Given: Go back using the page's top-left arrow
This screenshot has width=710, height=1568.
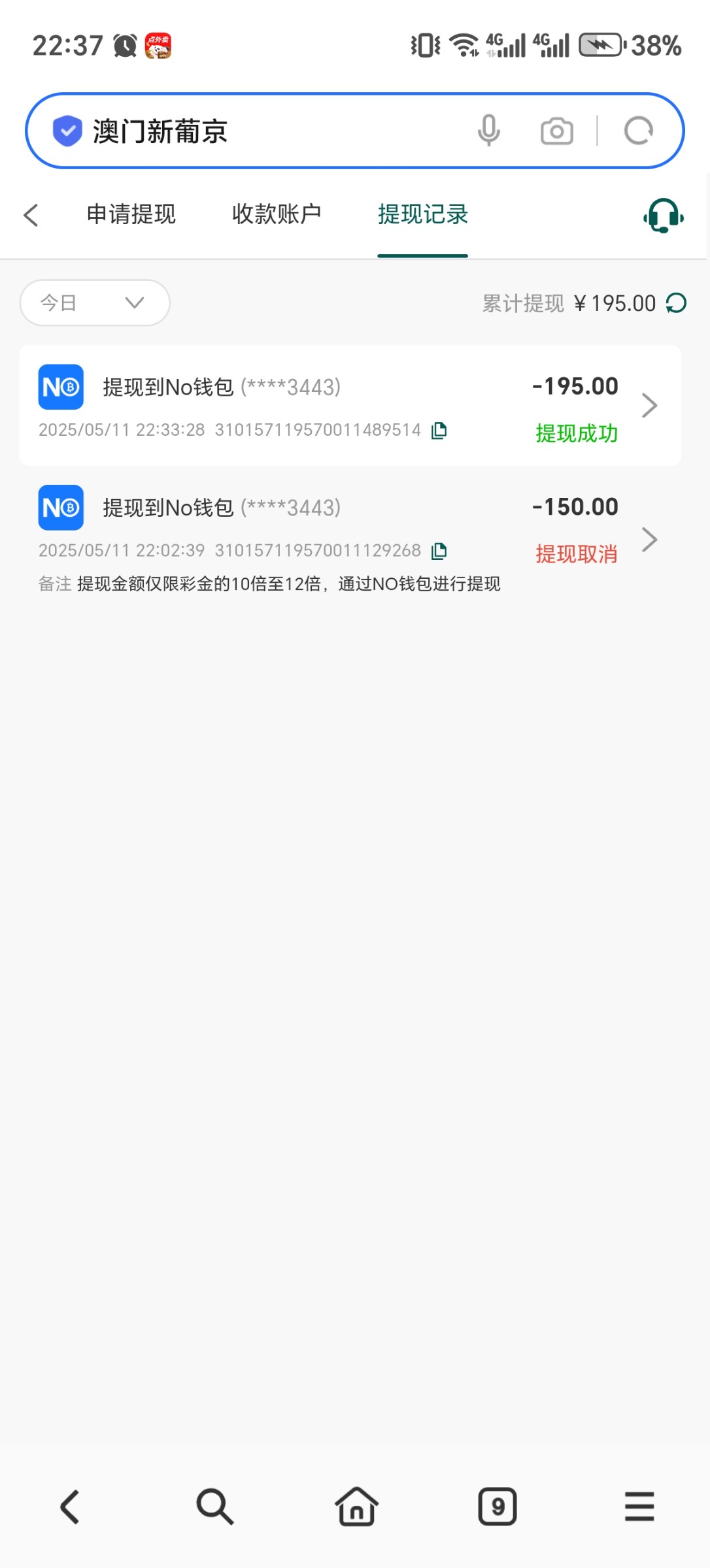Looking at the screenshot, I should [31, 215].
